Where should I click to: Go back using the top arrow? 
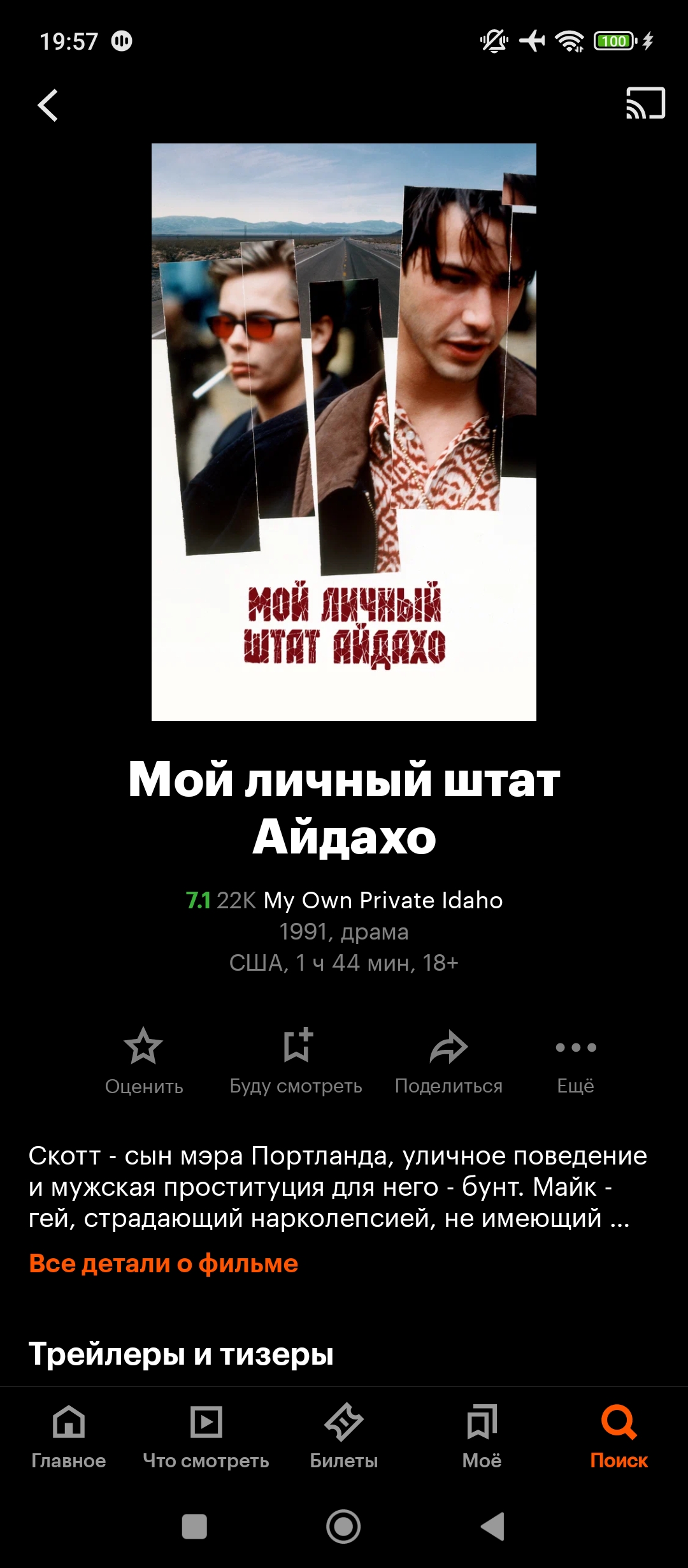[48, 105]
